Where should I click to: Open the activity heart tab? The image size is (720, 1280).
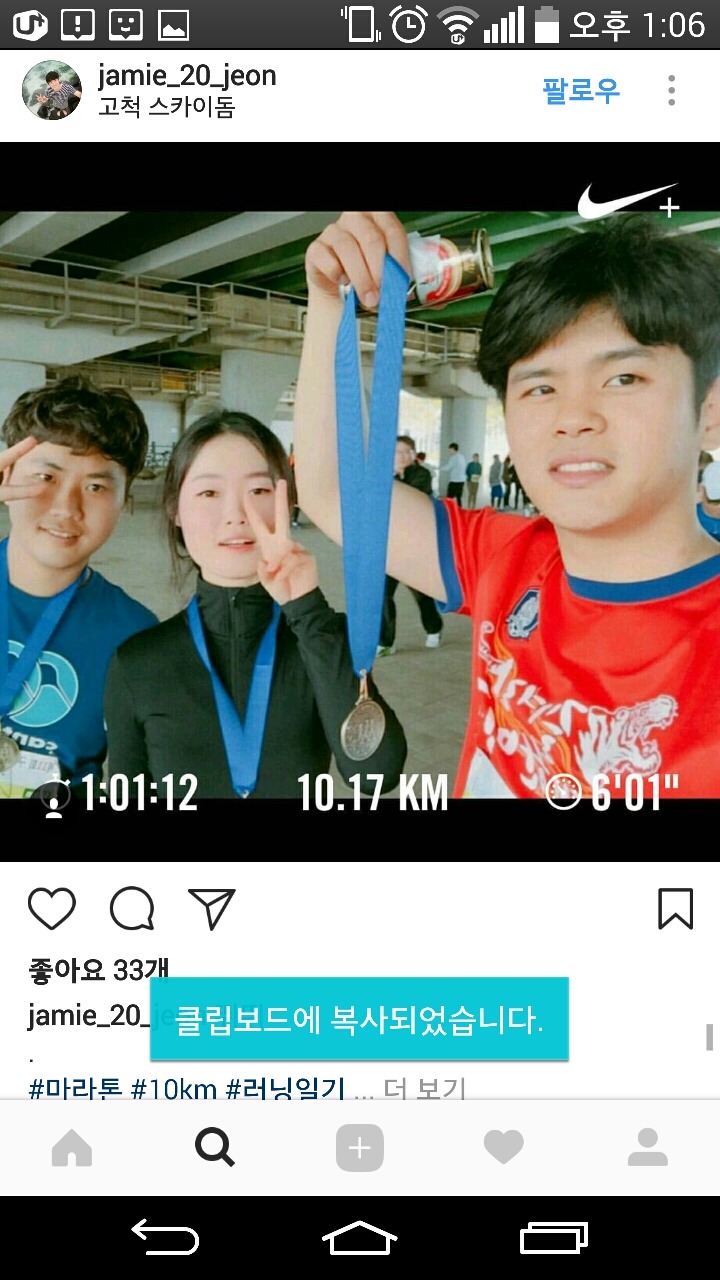[x=503, y=1148]
